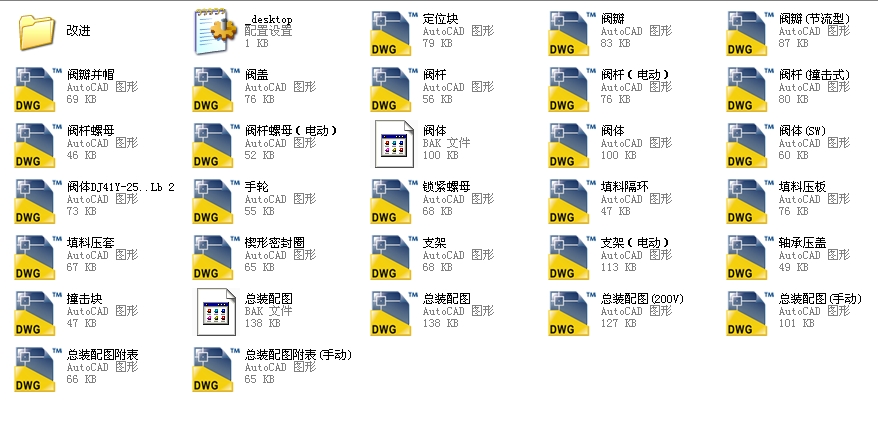Viewport: 878px width, 425px height.
Task: Open the 总装配图(200V) assembly drawing
Action: click(x=571, y=312)
